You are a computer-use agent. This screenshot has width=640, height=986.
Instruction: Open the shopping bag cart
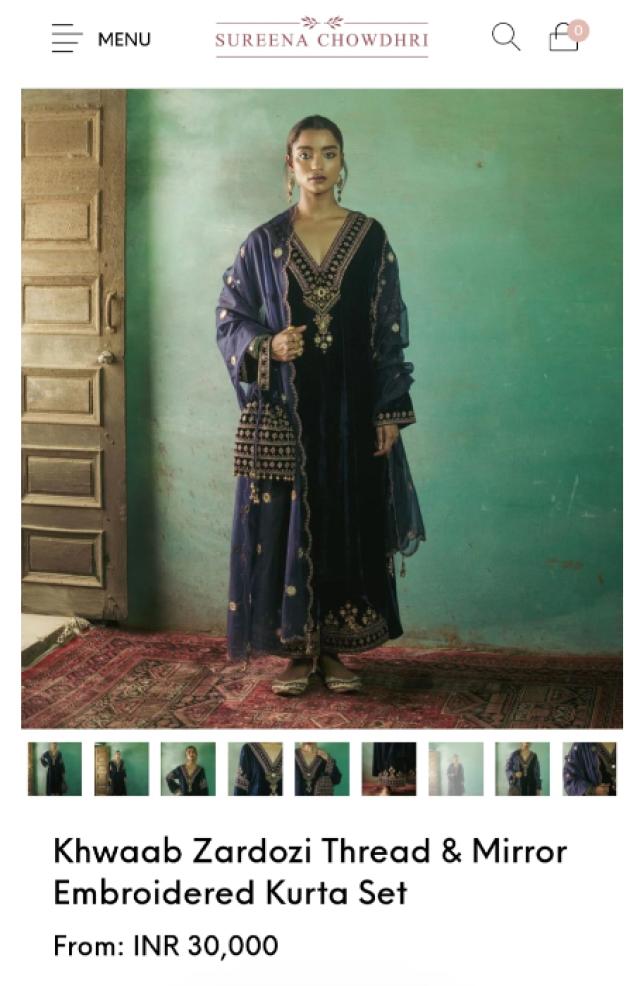565,38
